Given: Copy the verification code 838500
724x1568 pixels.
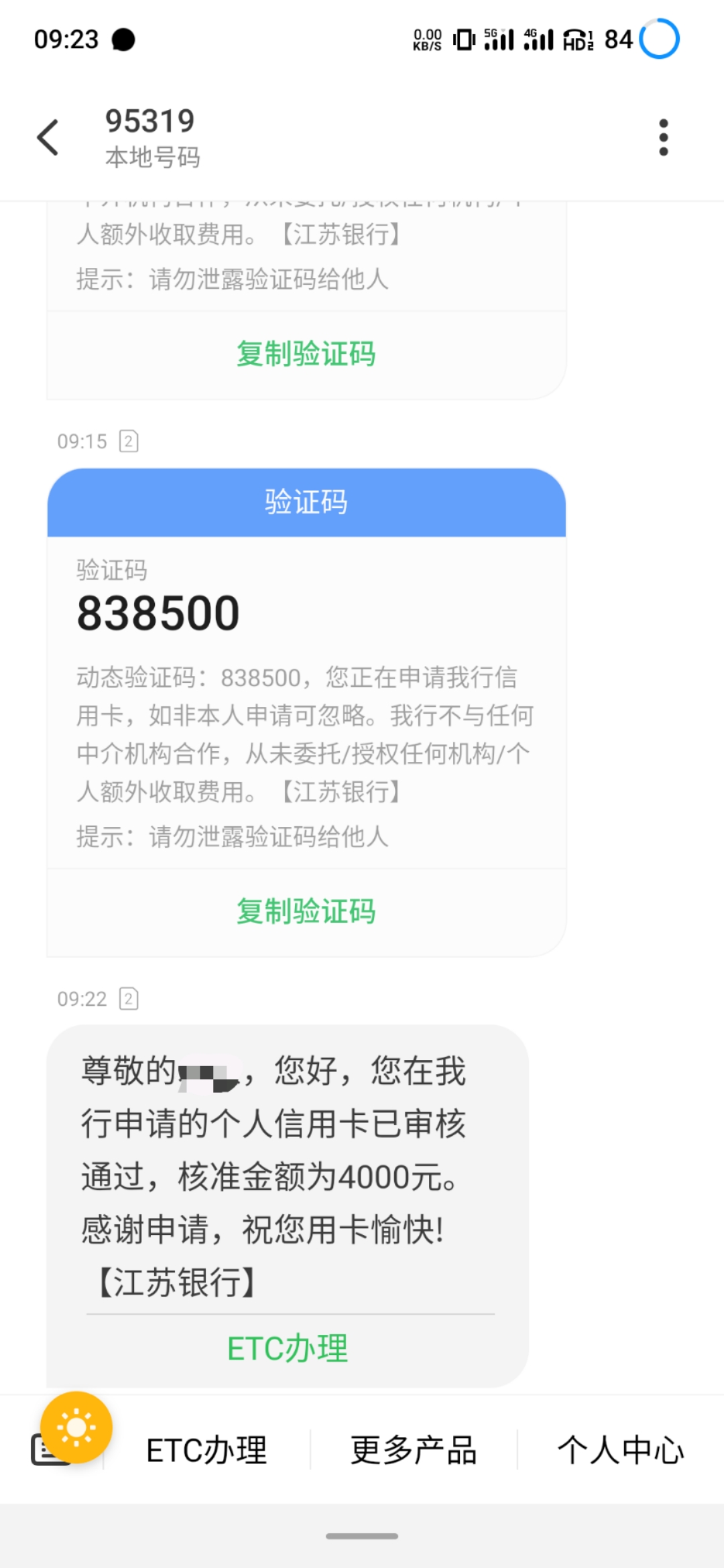Looking at the screenshot, I should tap(306, 911).
